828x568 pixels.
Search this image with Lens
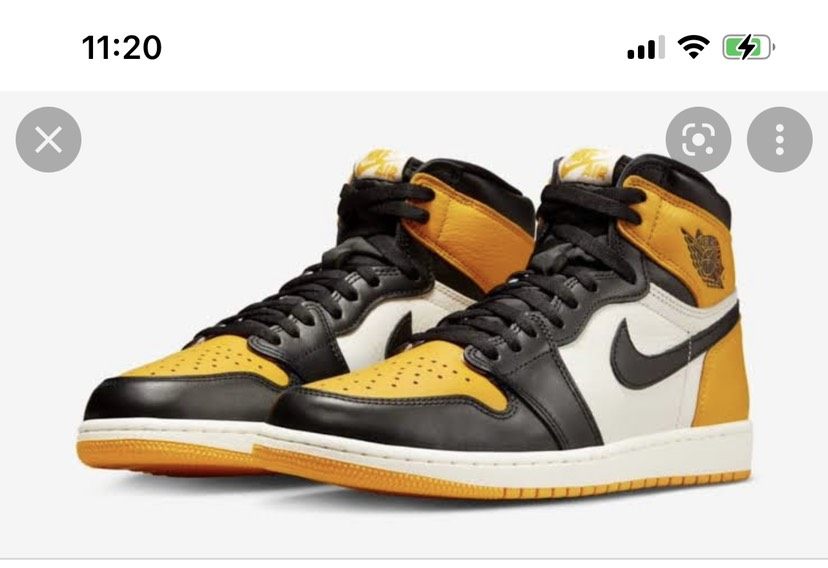coord(698,139)
